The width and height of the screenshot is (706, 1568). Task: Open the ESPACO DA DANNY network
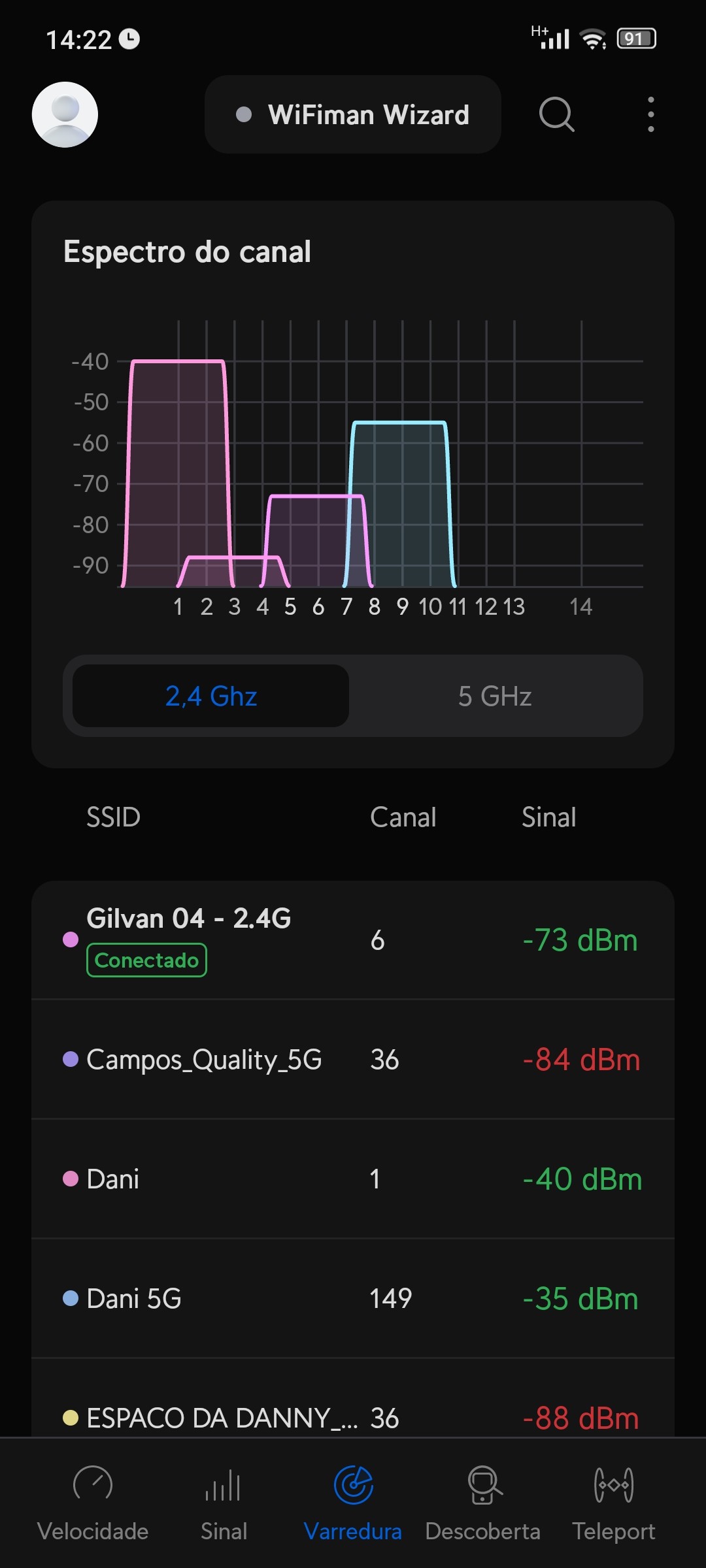click(353, 1411)
